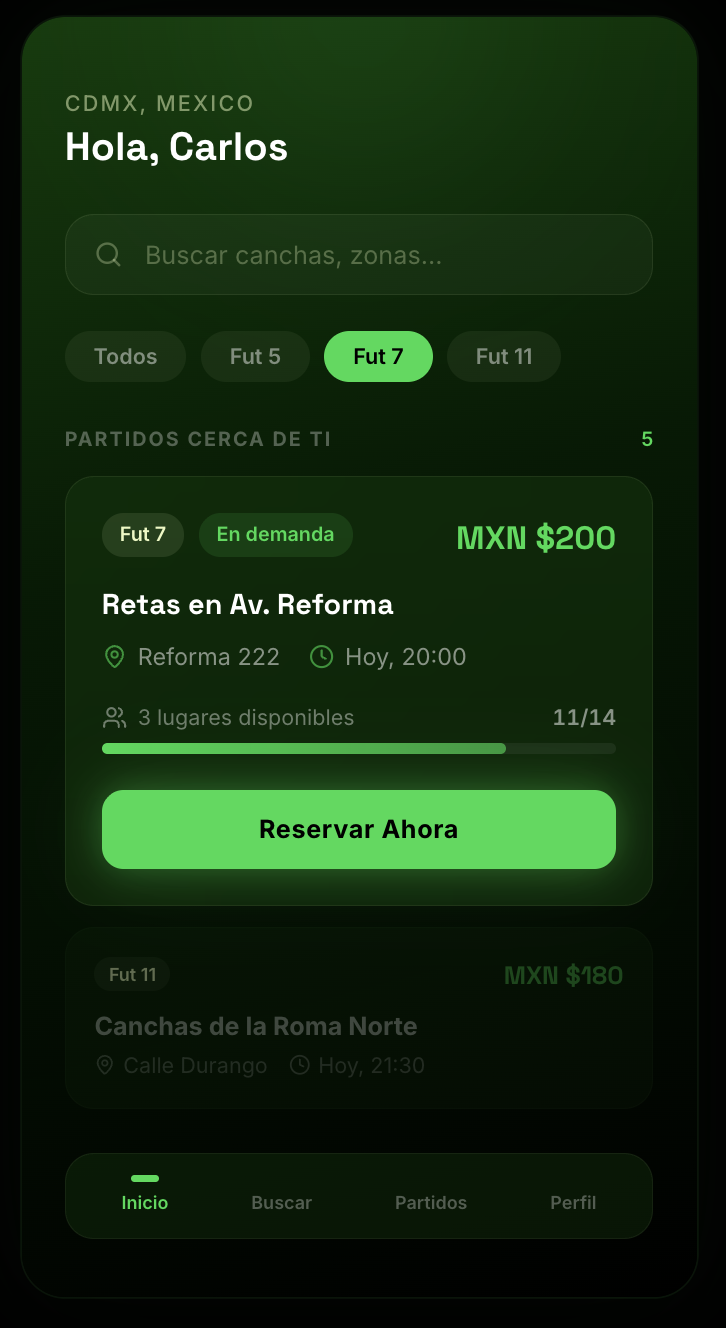
Task: Click the clock icon beside Hoy, 20:00
Action: pyautogui.click(x=321, y=657)
